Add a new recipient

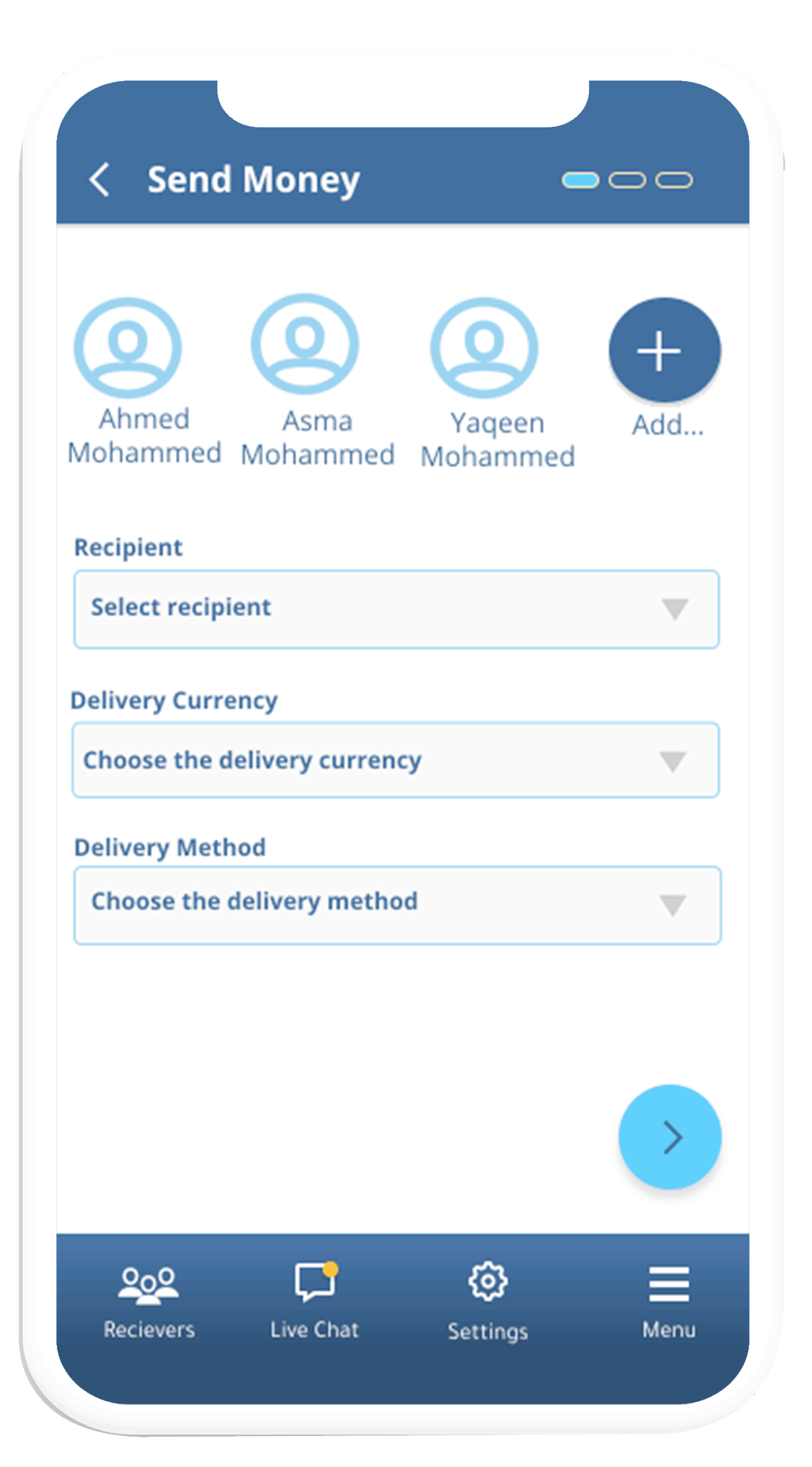coord(665,350)
